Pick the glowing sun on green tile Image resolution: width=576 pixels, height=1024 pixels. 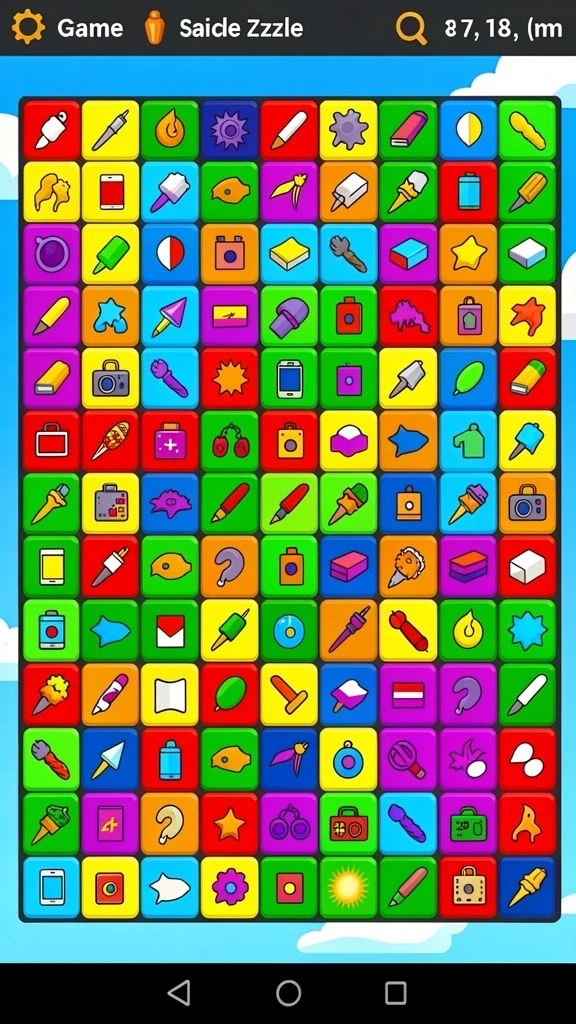pos(348,888)
